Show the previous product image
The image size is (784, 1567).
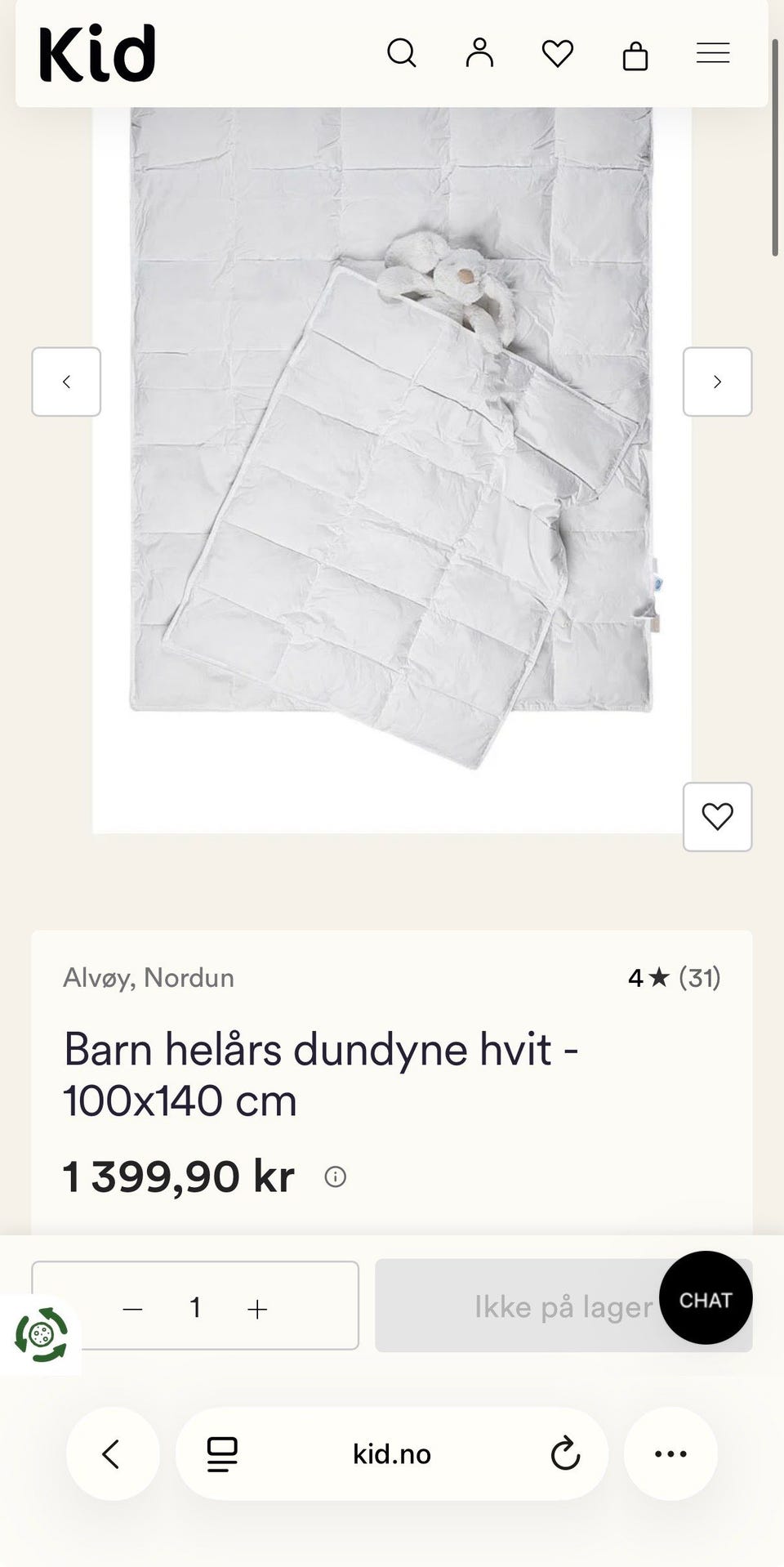[x=66, y=382]
